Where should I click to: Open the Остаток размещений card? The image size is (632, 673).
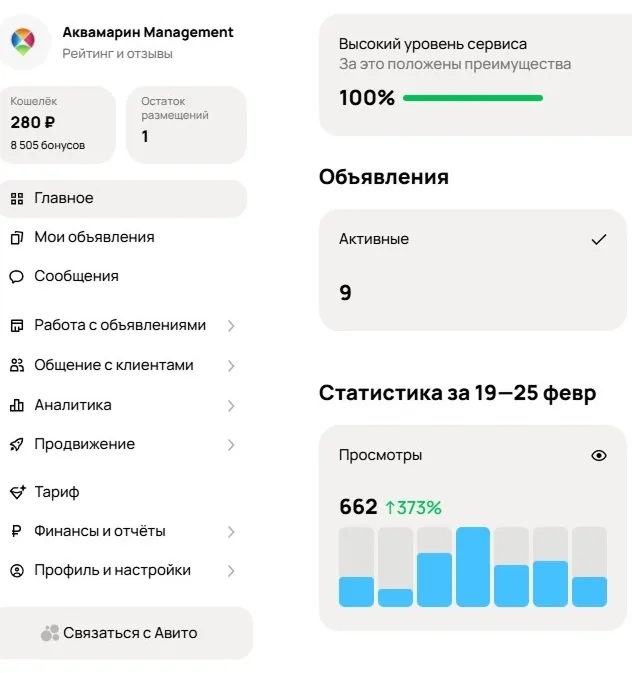(186, 125)
